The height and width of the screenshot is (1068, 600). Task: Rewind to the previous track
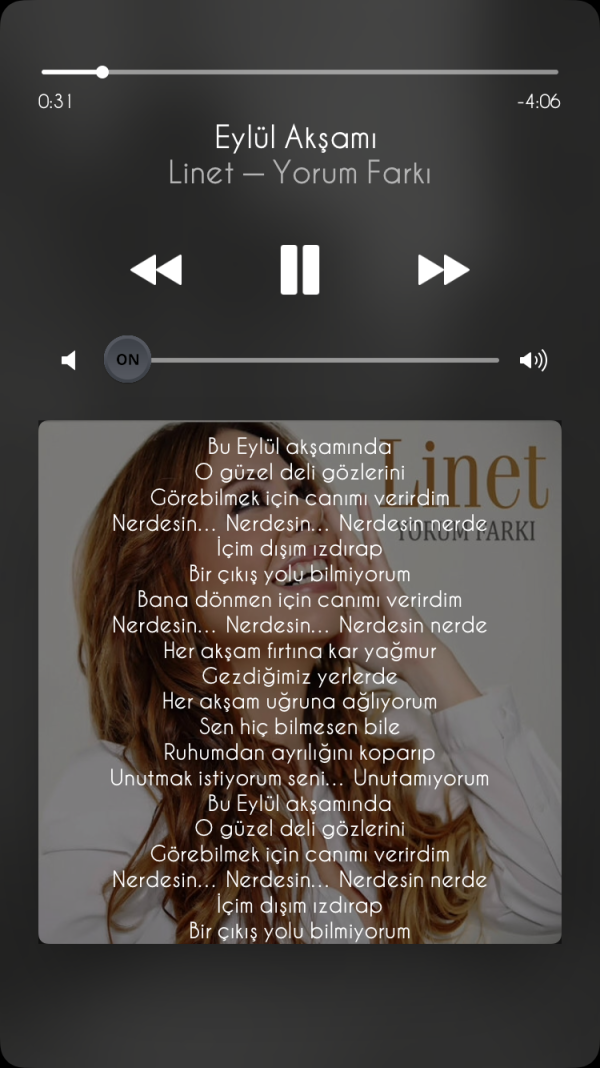[x=156, y=269]
